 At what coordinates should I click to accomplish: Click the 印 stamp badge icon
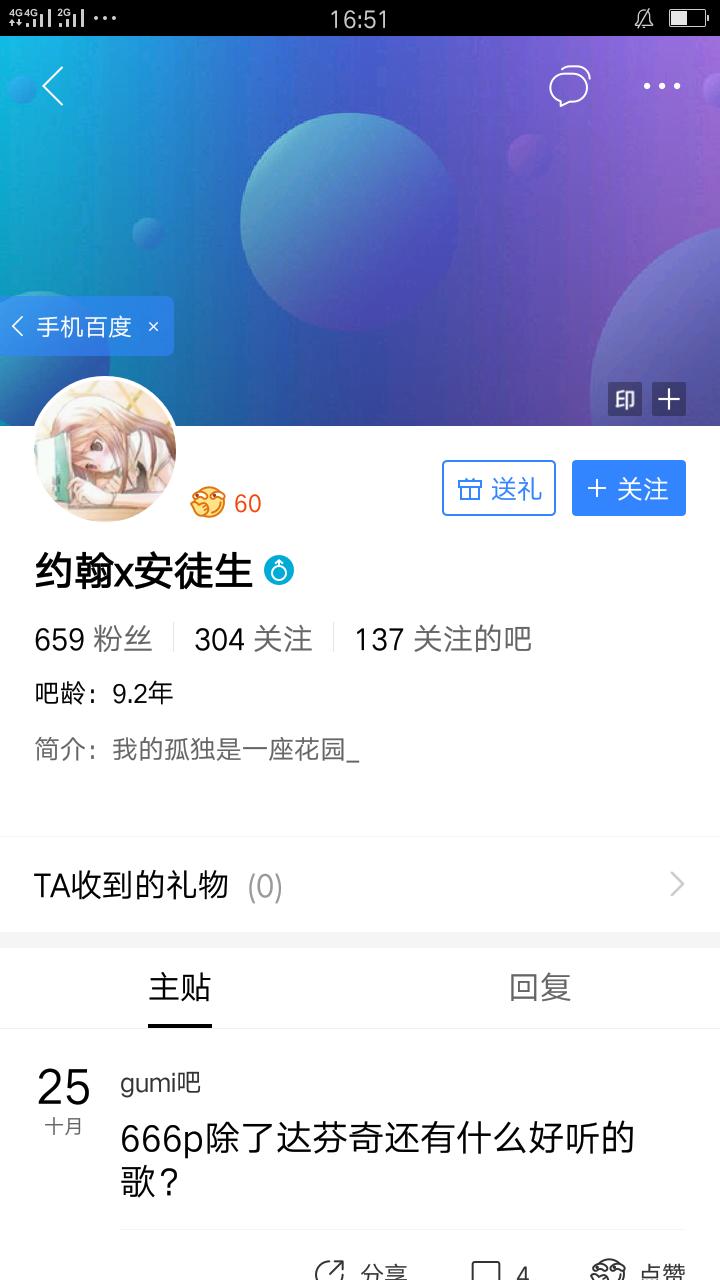click(x=623, y=398)
